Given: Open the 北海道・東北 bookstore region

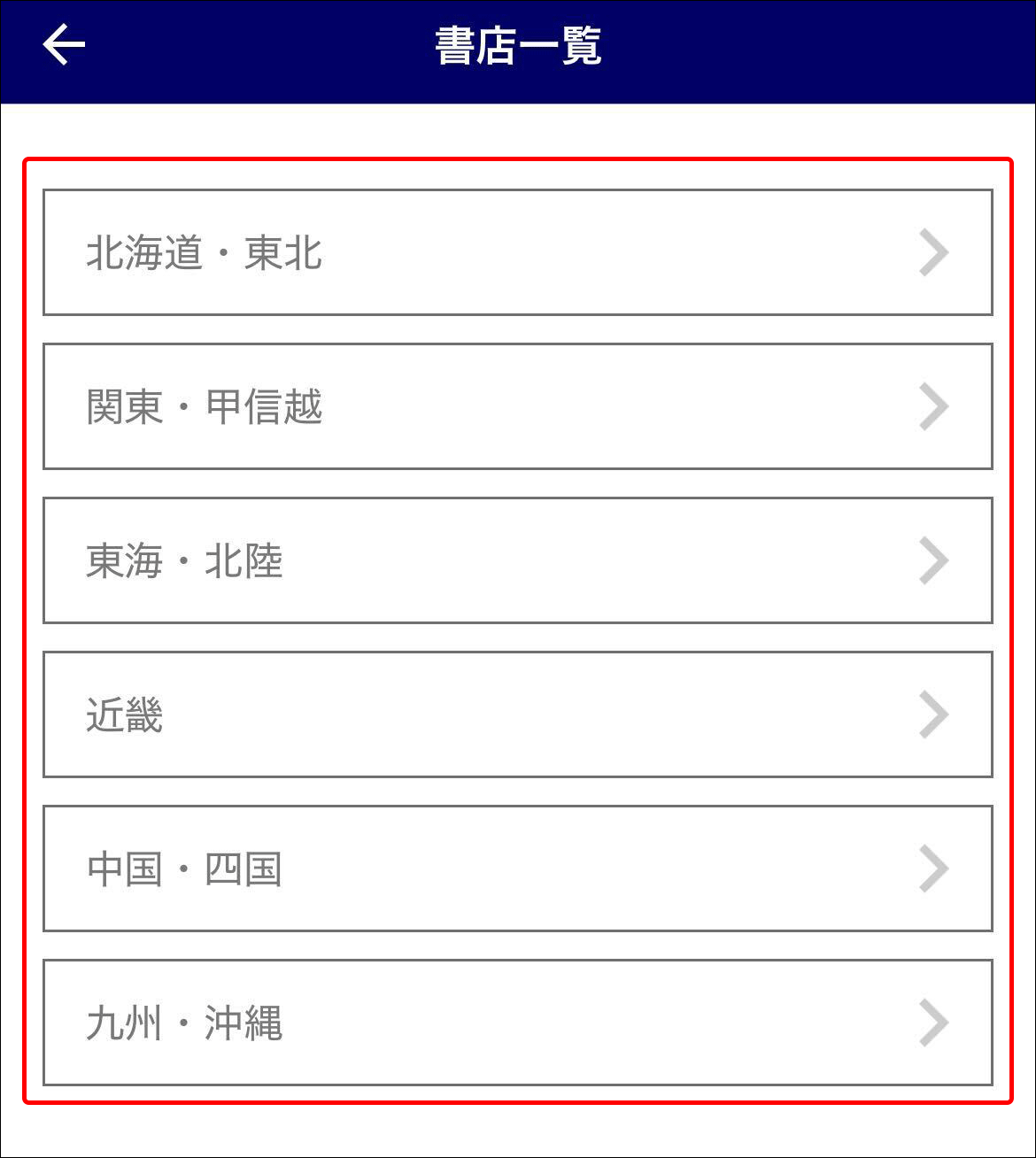Looking at the screenshot, I should tap(517, 252).
